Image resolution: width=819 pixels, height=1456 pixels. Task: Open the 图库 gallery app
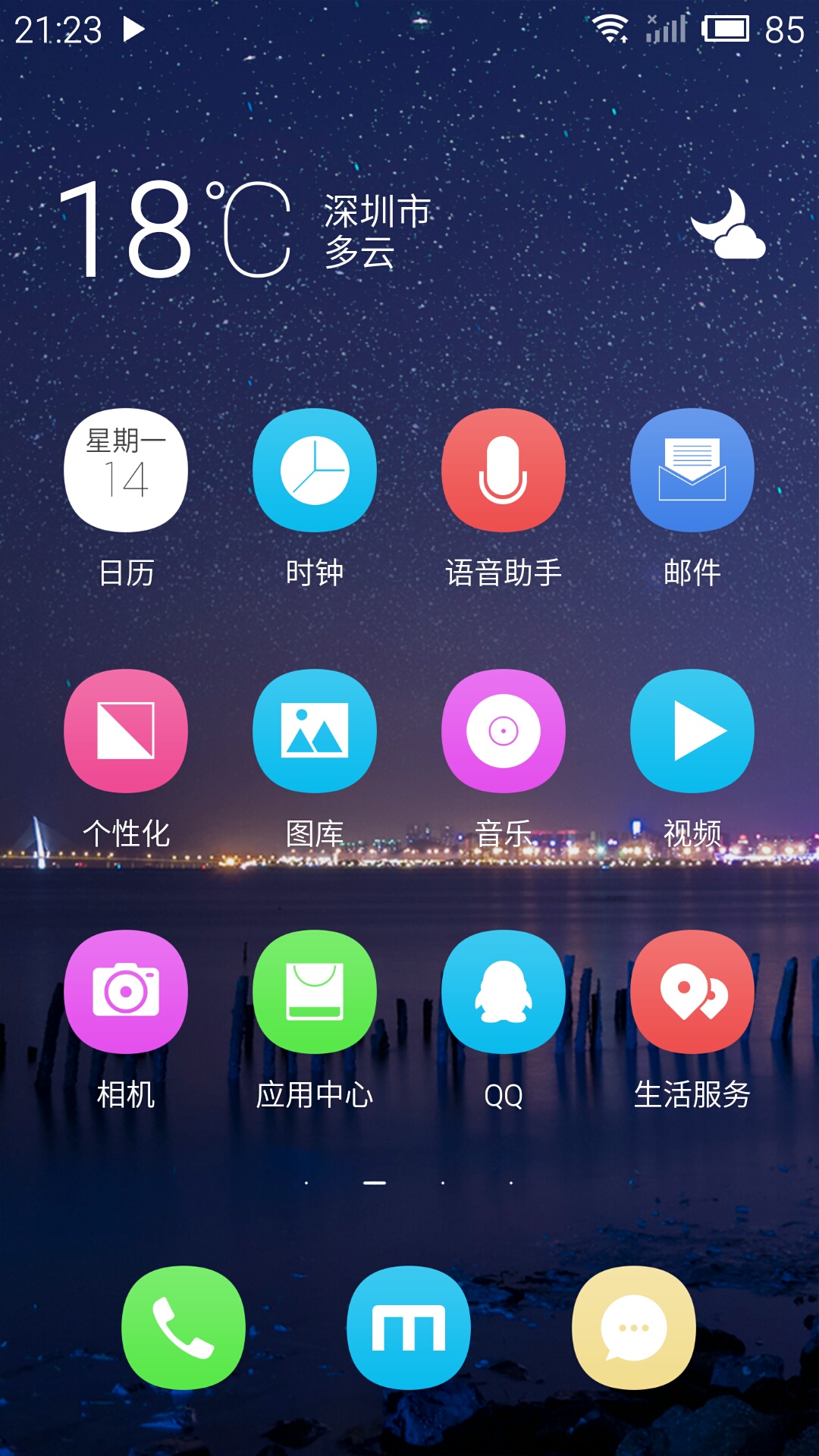[315, 731]
